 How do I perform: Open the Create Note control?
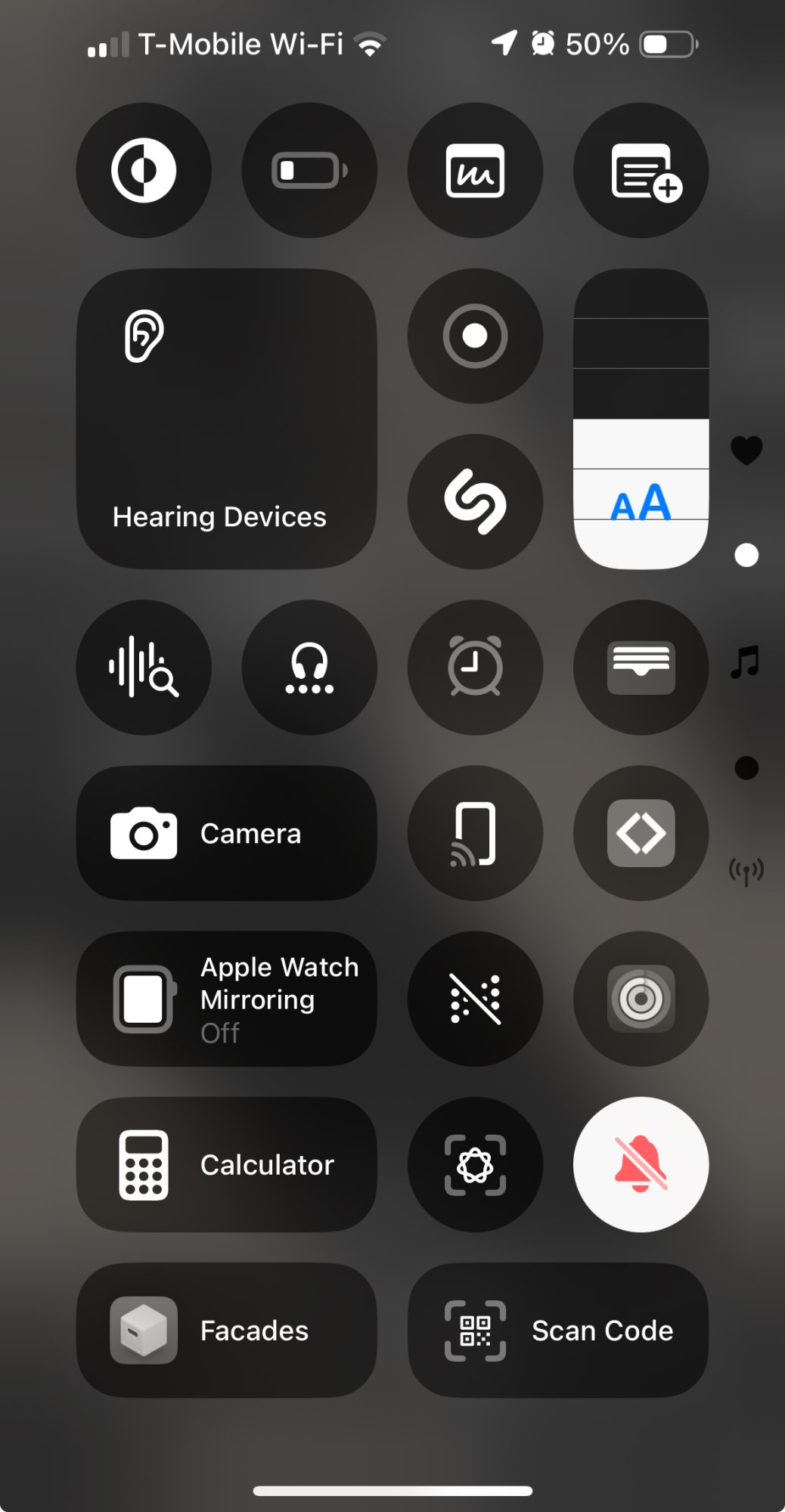coord(641,171)
